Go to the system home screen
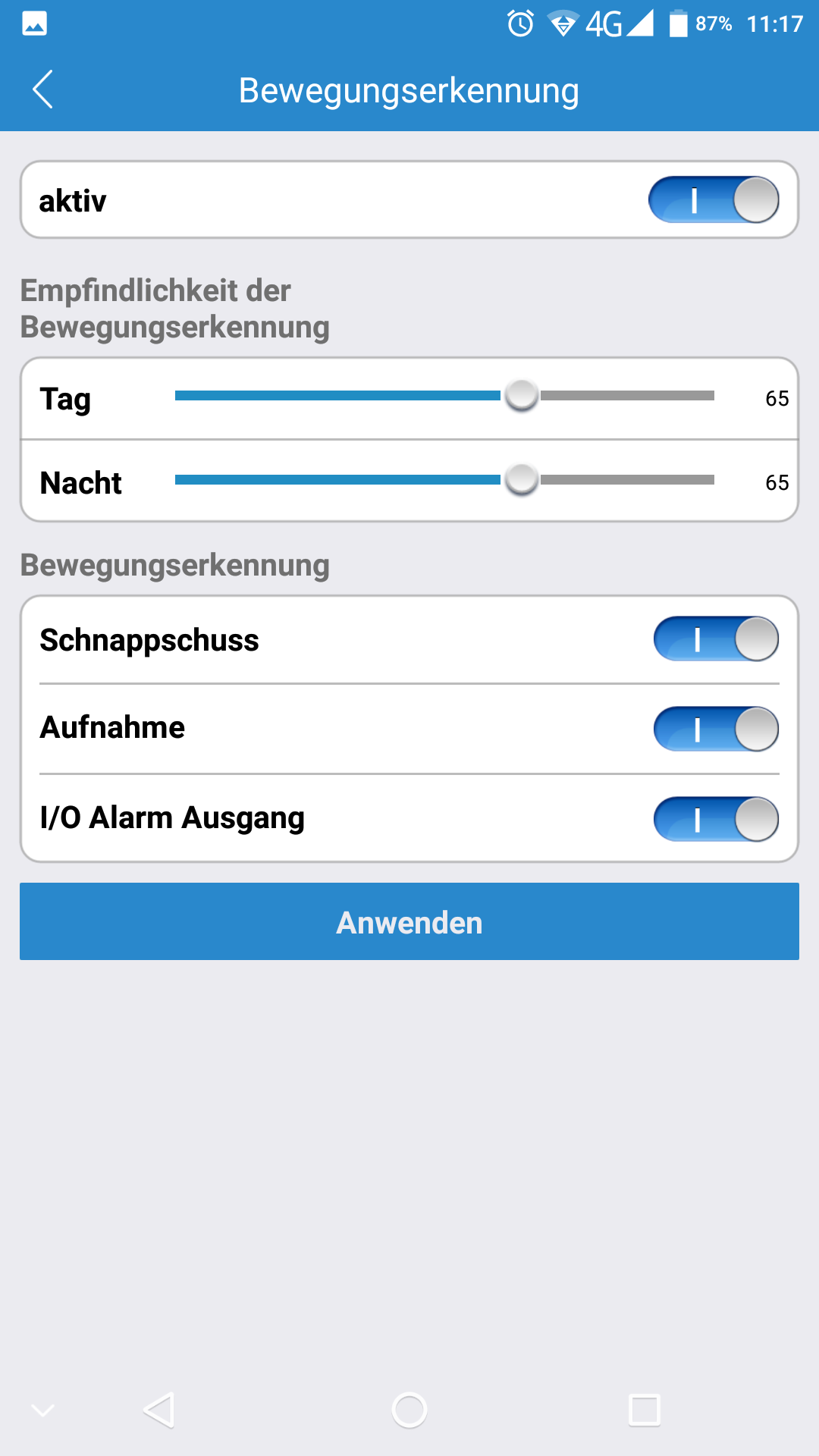Image resolution: width=819 pixels, height=1456 pixels. (409, 1410)
